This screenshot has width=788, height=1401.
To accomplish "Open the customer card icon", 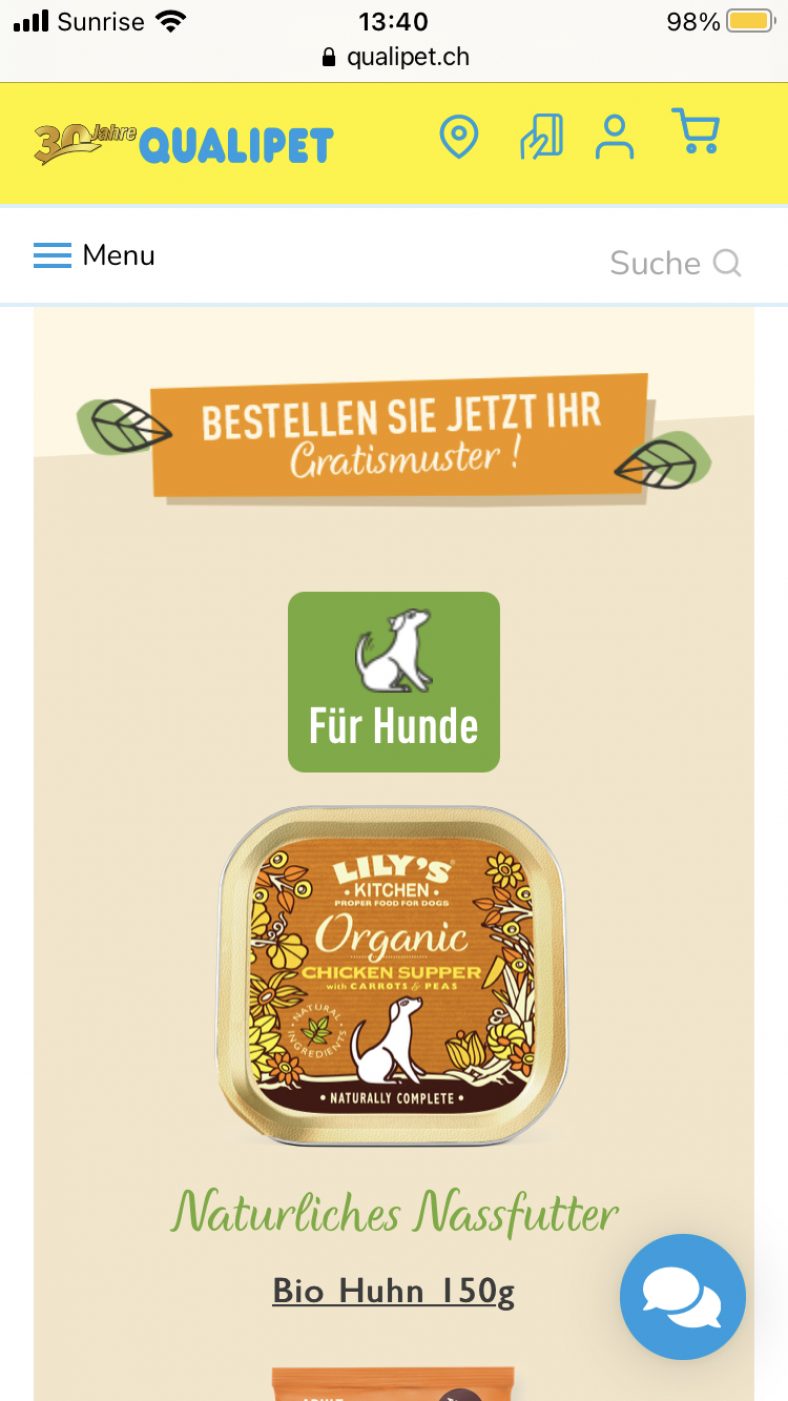I will pyautogui.click(x=541, y=137).
